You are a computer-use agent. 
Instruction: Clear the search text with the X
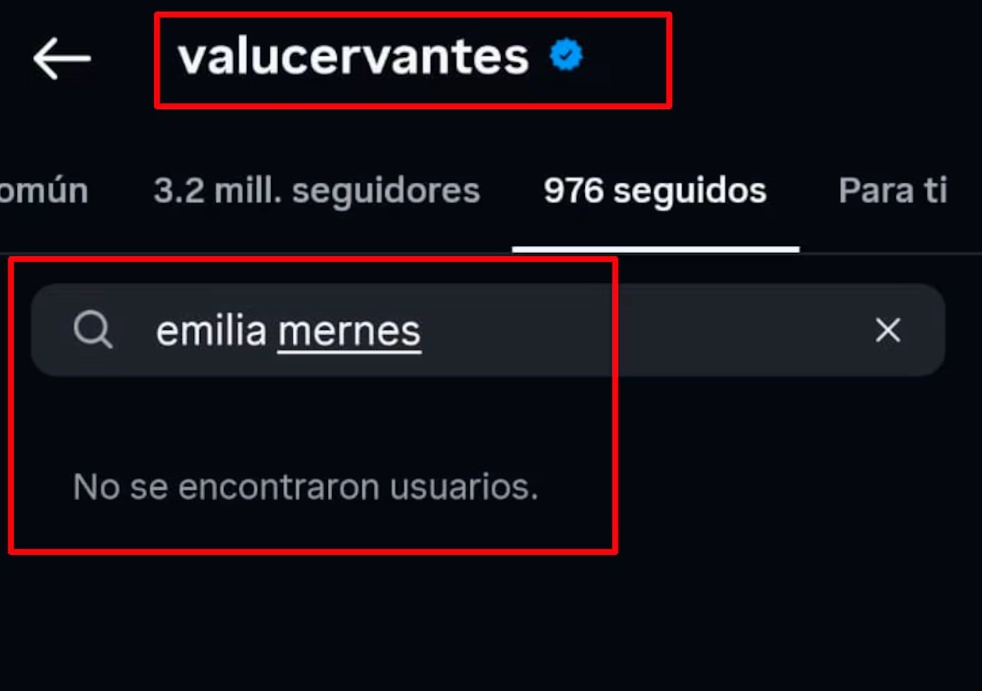click(x=887, y=331)
